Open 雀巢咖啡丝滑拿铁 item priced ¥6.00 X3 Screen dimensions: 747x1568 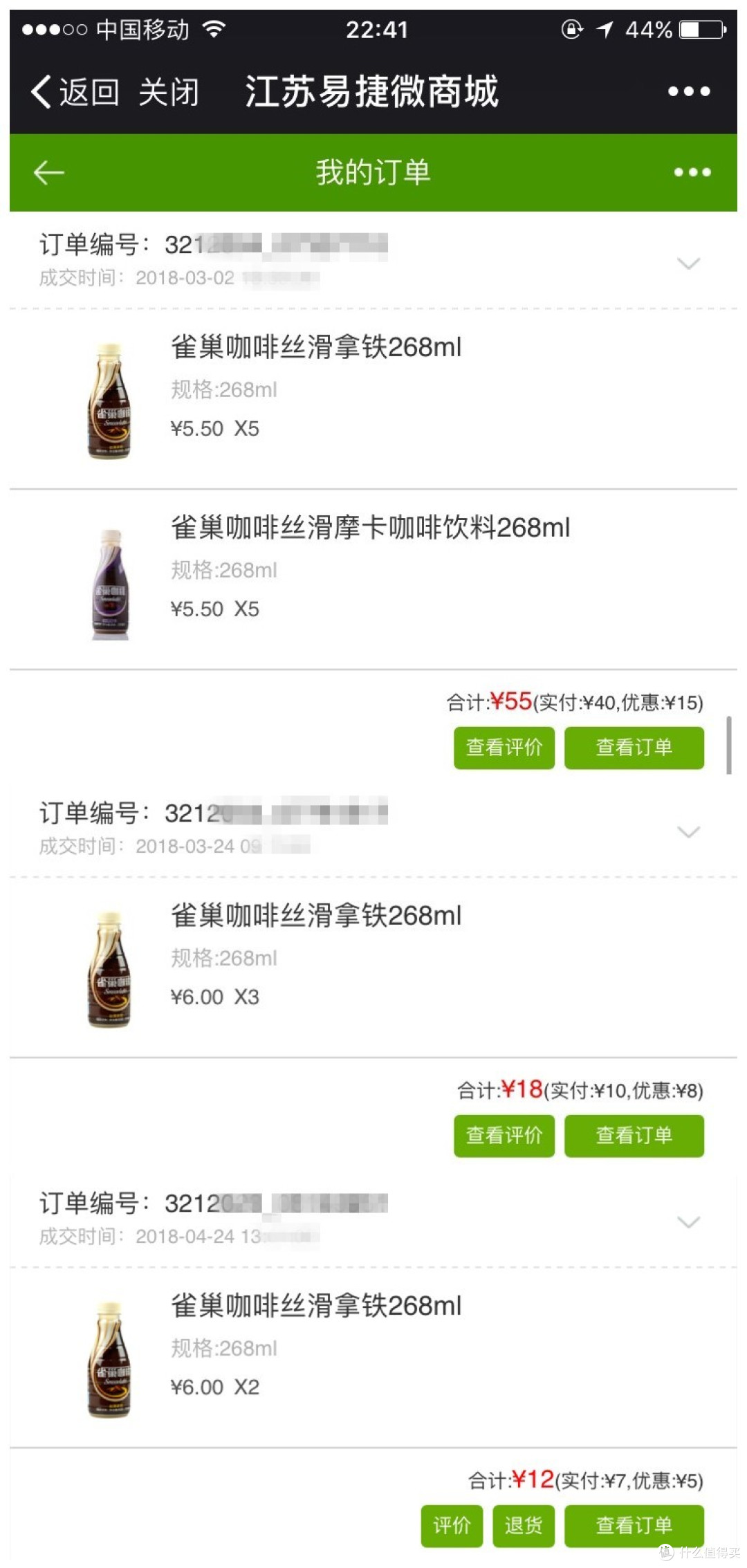[373, 968]
